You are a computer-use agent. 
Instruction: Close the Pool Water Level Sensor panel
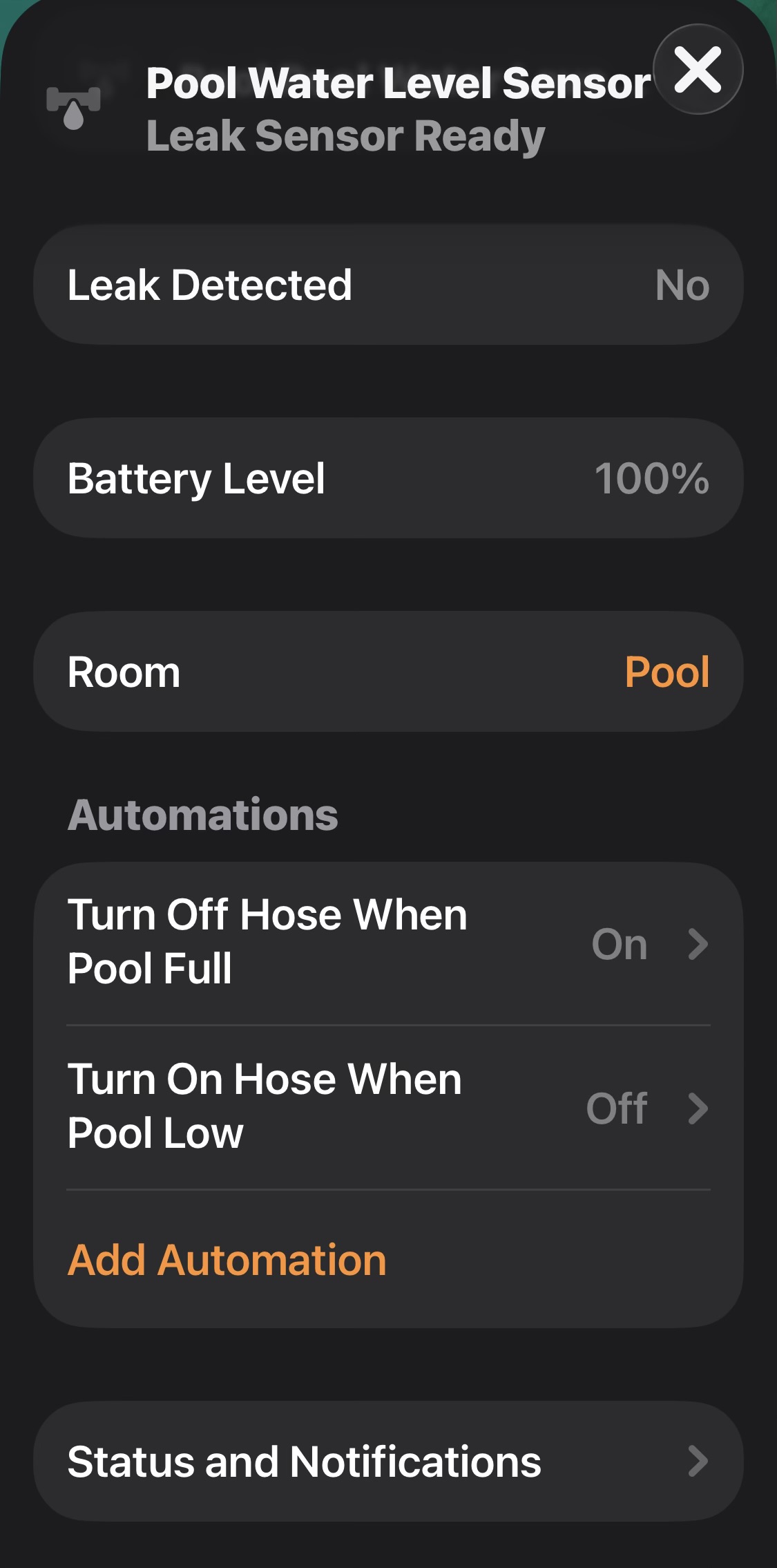[698, 69]
